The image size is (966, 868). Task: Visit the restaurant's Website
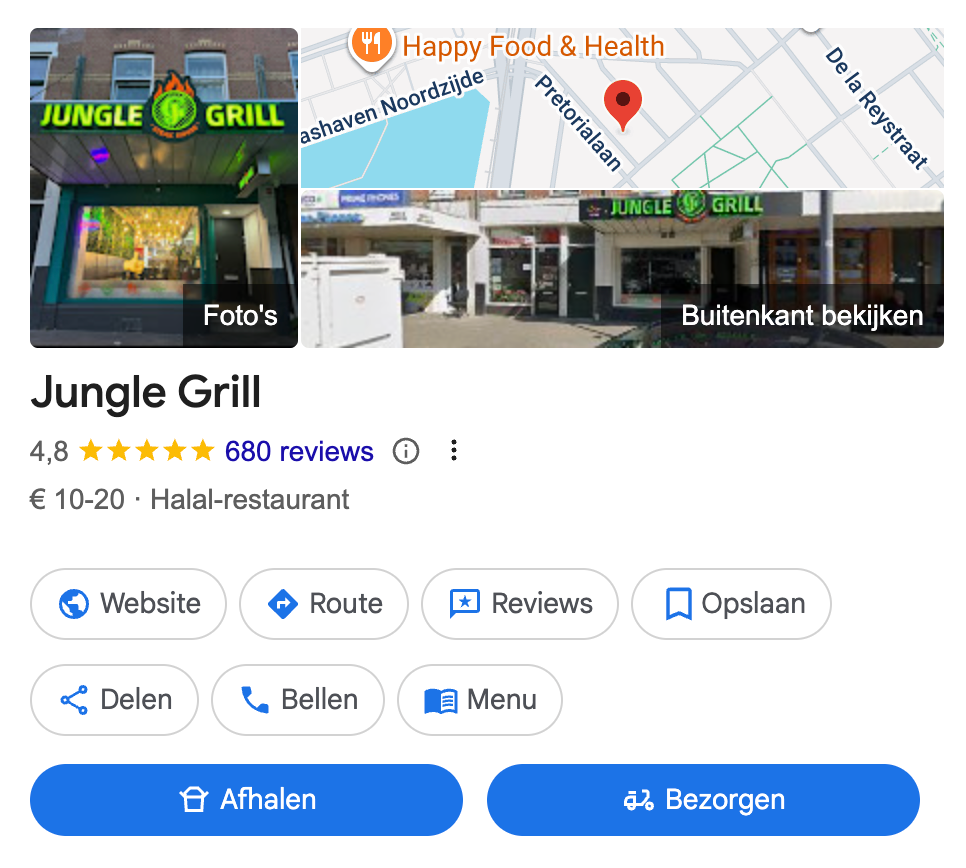pos(129,604)
